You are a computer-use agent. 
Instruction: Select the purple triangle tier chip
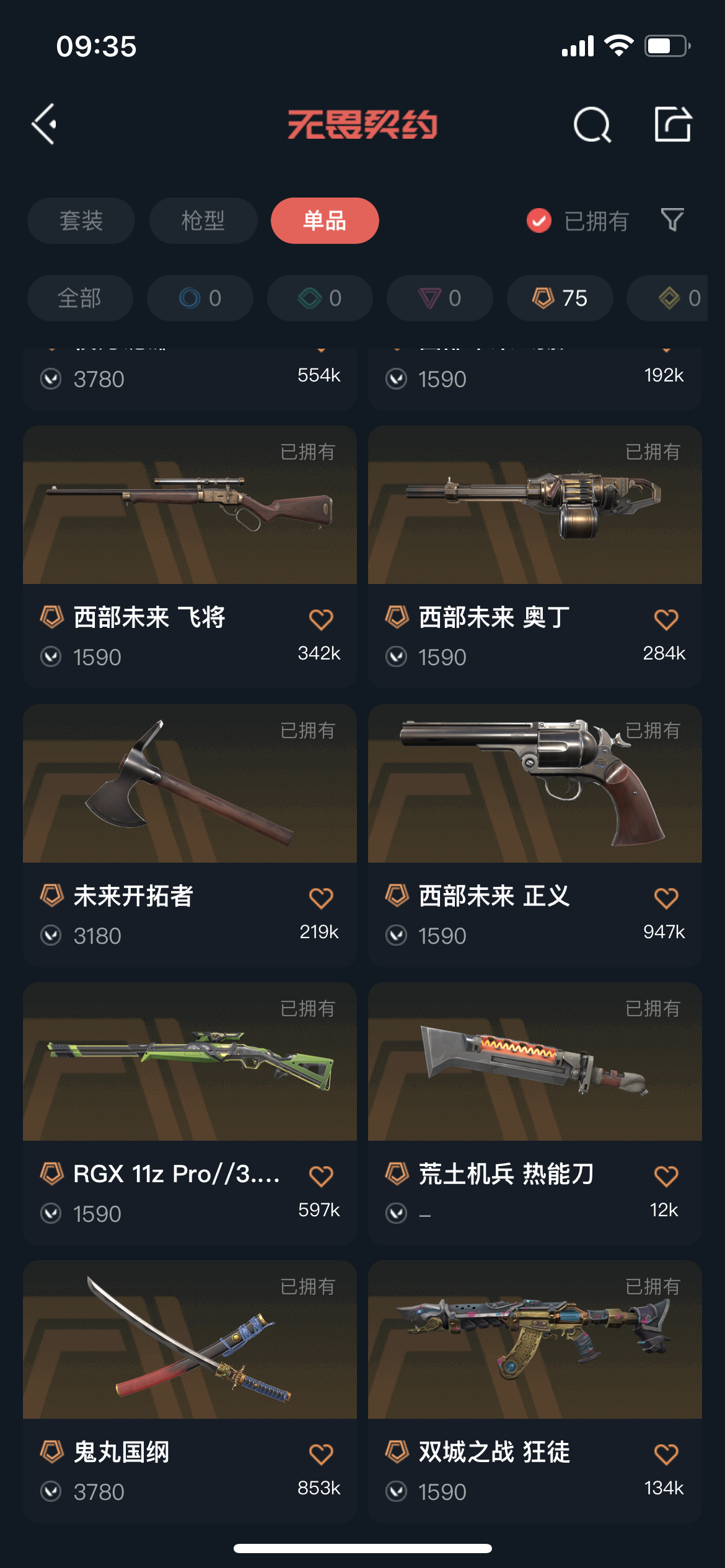(x=440, y=298)
